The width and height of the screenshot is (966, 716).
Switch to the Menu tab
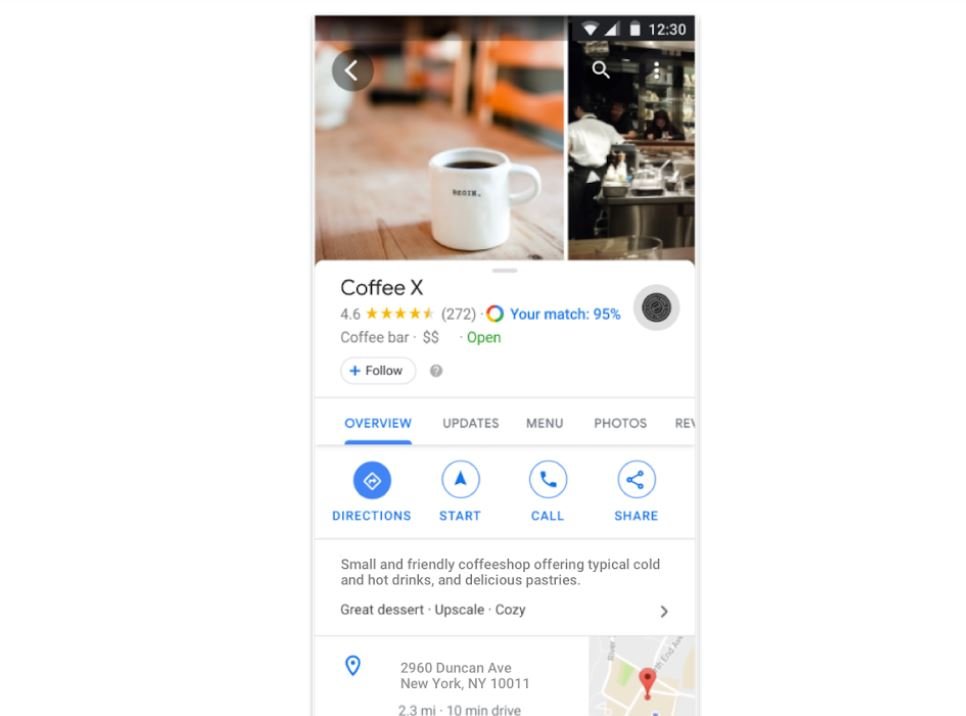point(544,423)
